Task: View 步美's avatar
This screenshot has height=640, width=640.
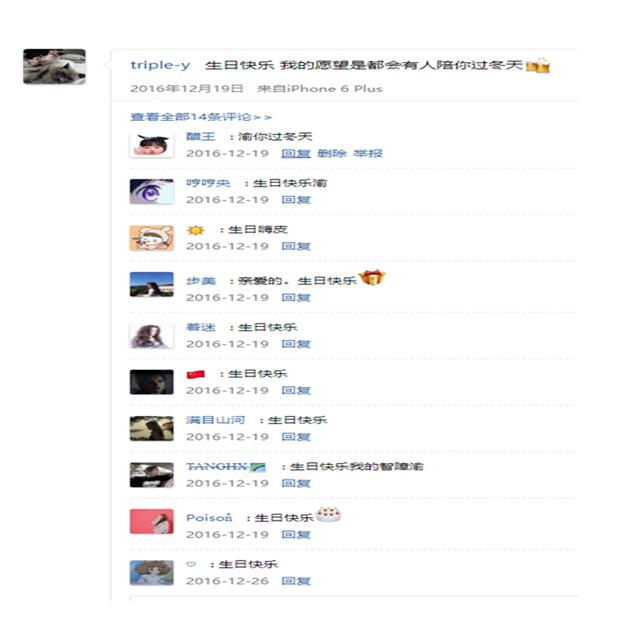Action: point(151,285)
